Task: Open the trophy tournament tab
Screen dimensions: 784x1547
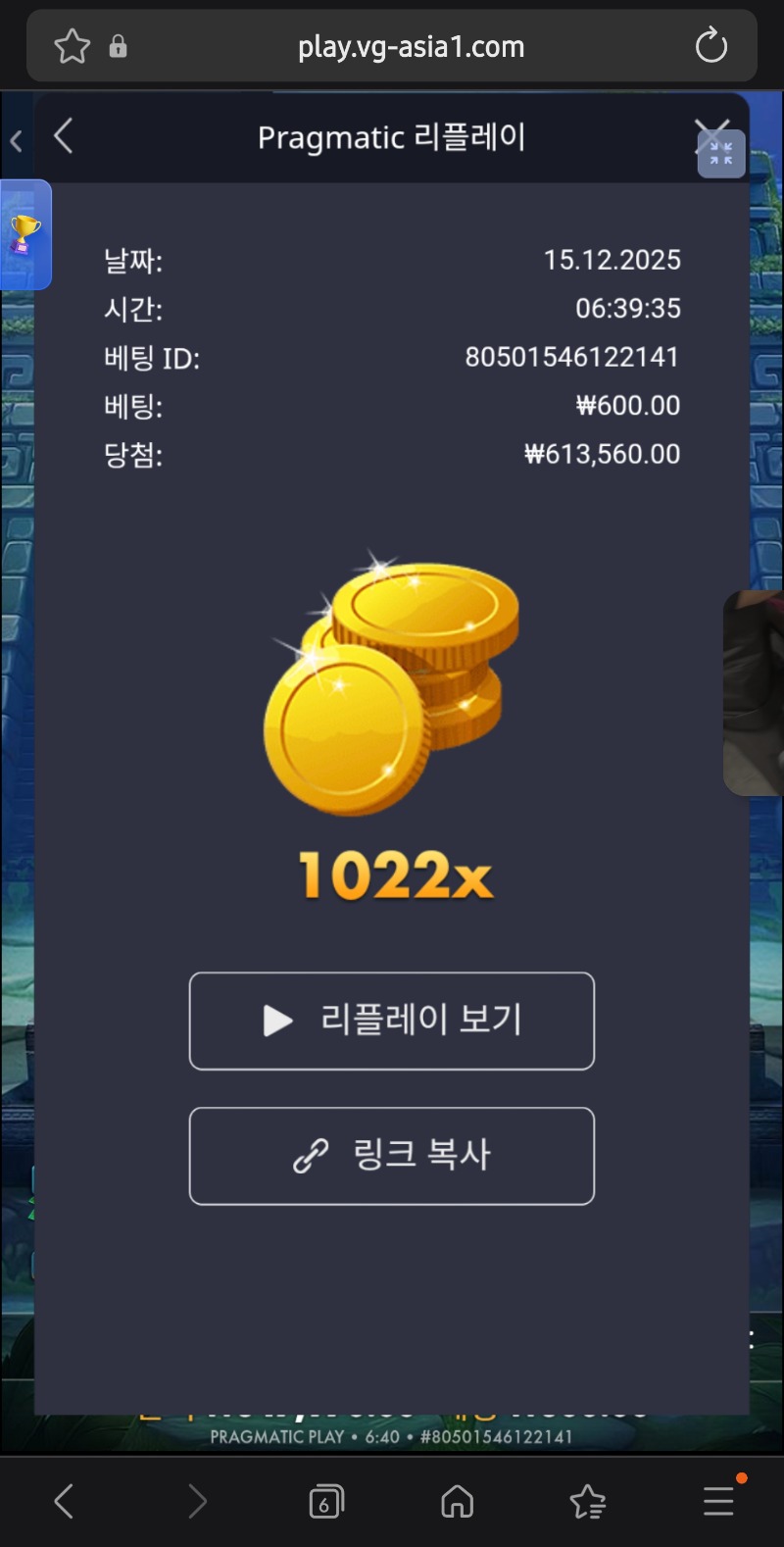Action: click(24, 235)
